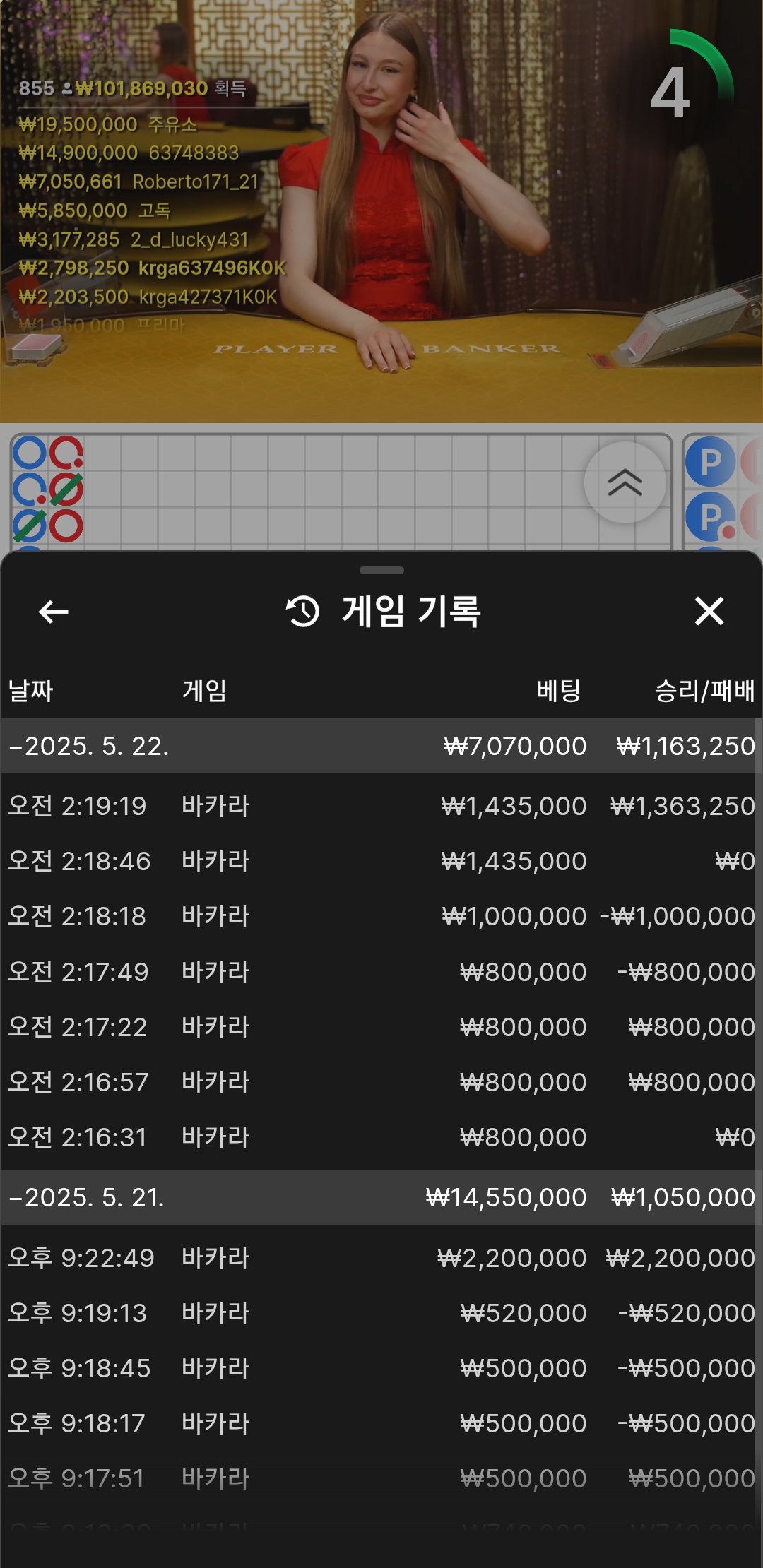Open the 오후 9:19:13 바카라 record
763x1568 pixels.
(381, 1313)
